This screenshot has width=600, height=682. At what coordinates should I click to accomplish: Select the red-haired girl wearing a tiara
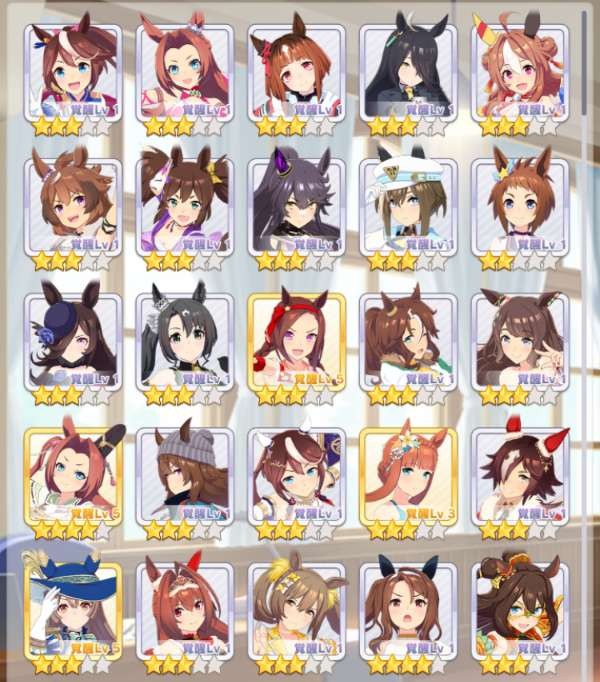184,608
